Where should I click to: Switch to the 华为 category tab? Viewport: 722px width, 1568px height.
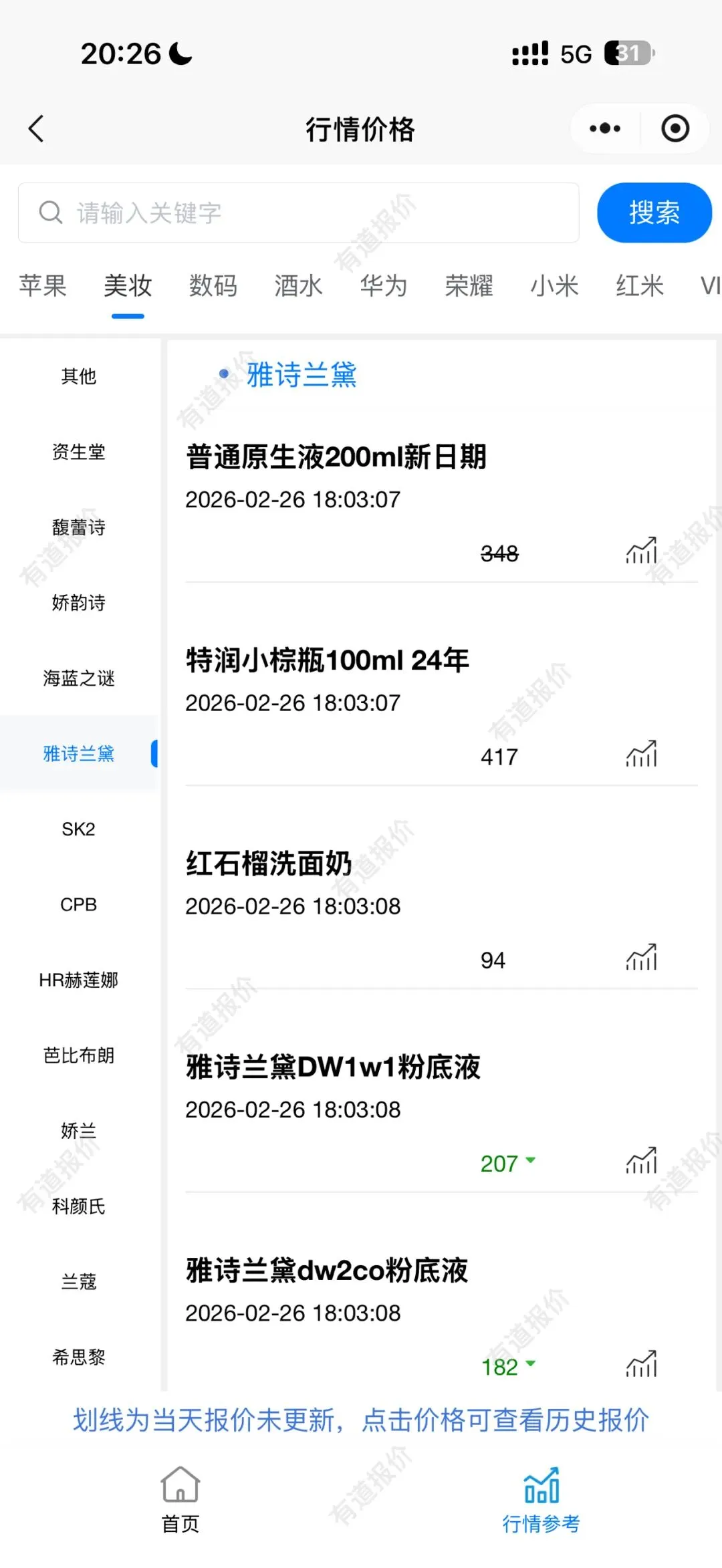(x=384, y=286)
